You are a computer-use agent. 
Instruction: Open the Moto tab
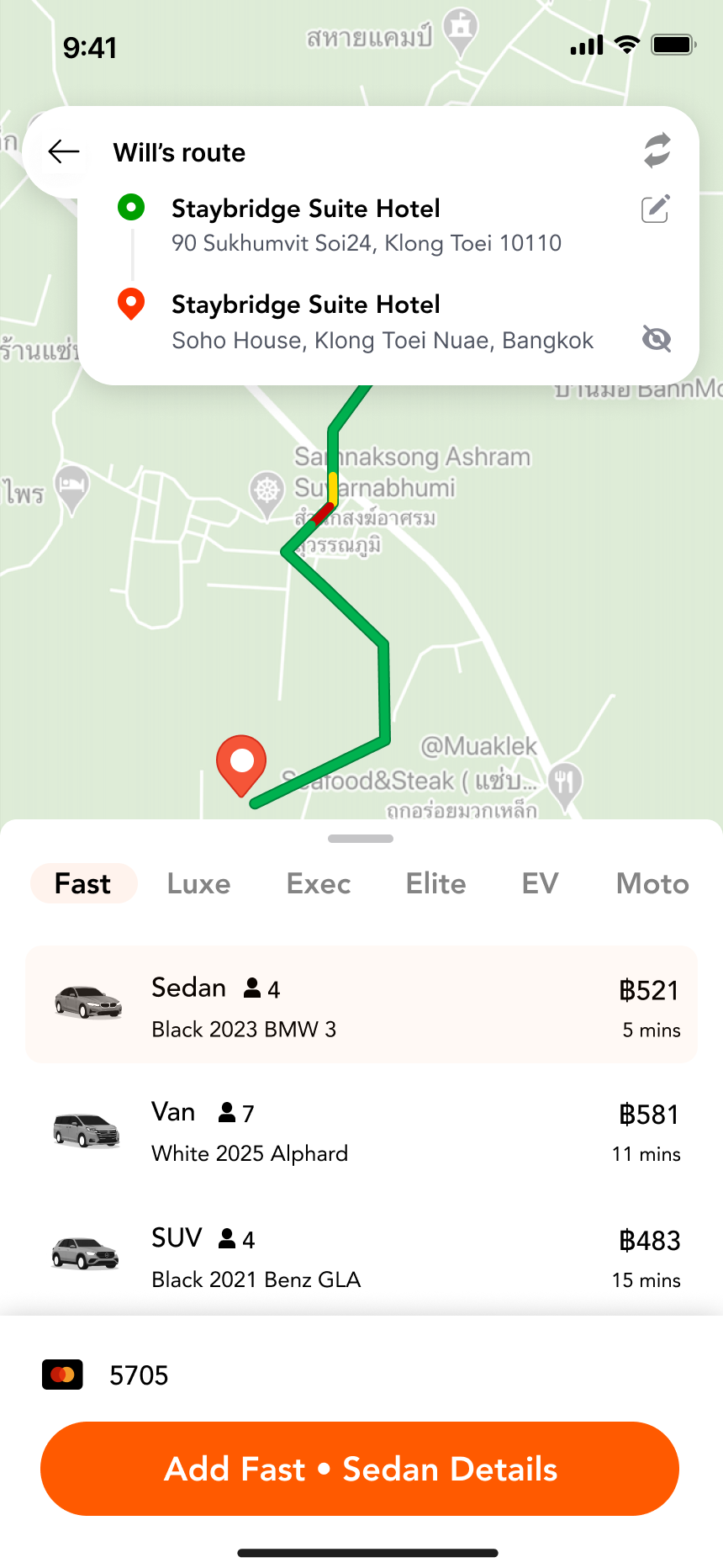pos(652,883)
